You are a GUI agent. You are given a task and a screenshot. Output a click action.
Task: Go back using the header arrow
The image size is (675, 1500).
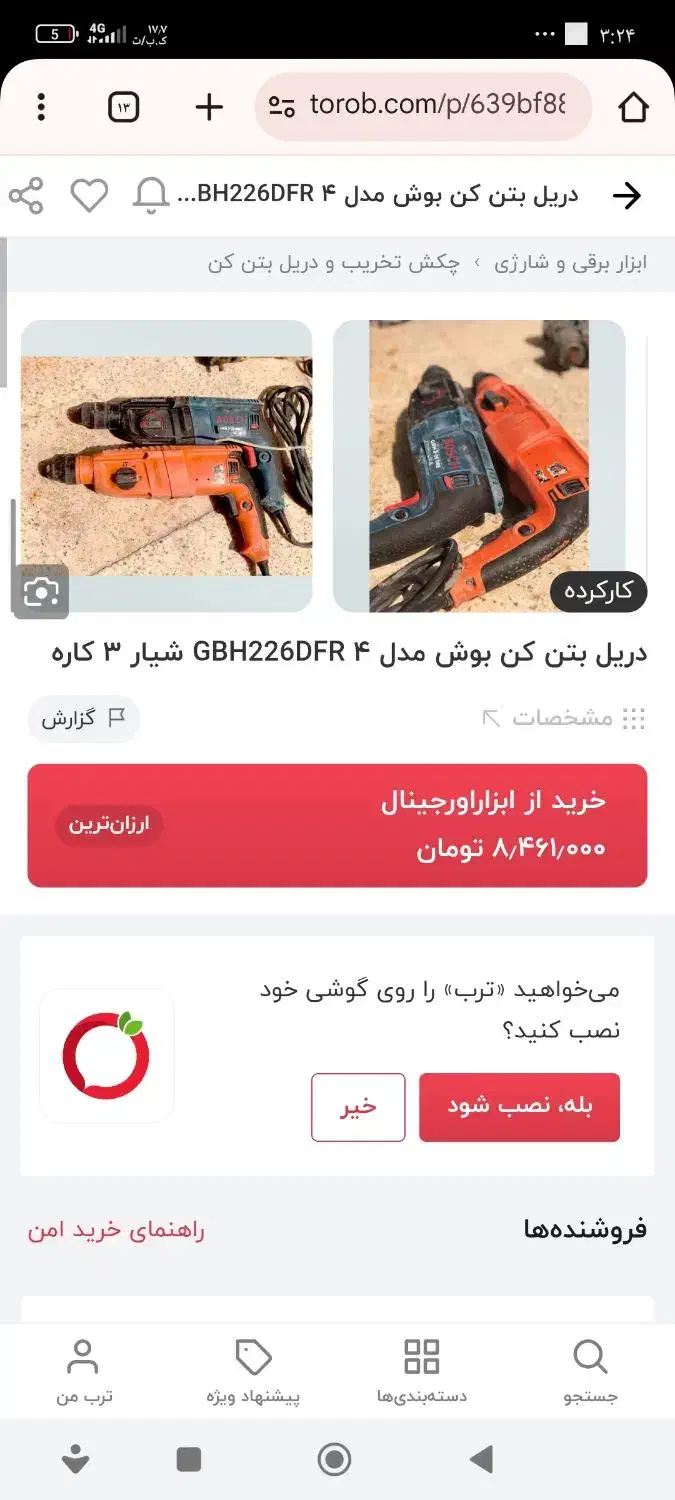tap(626, 195)
